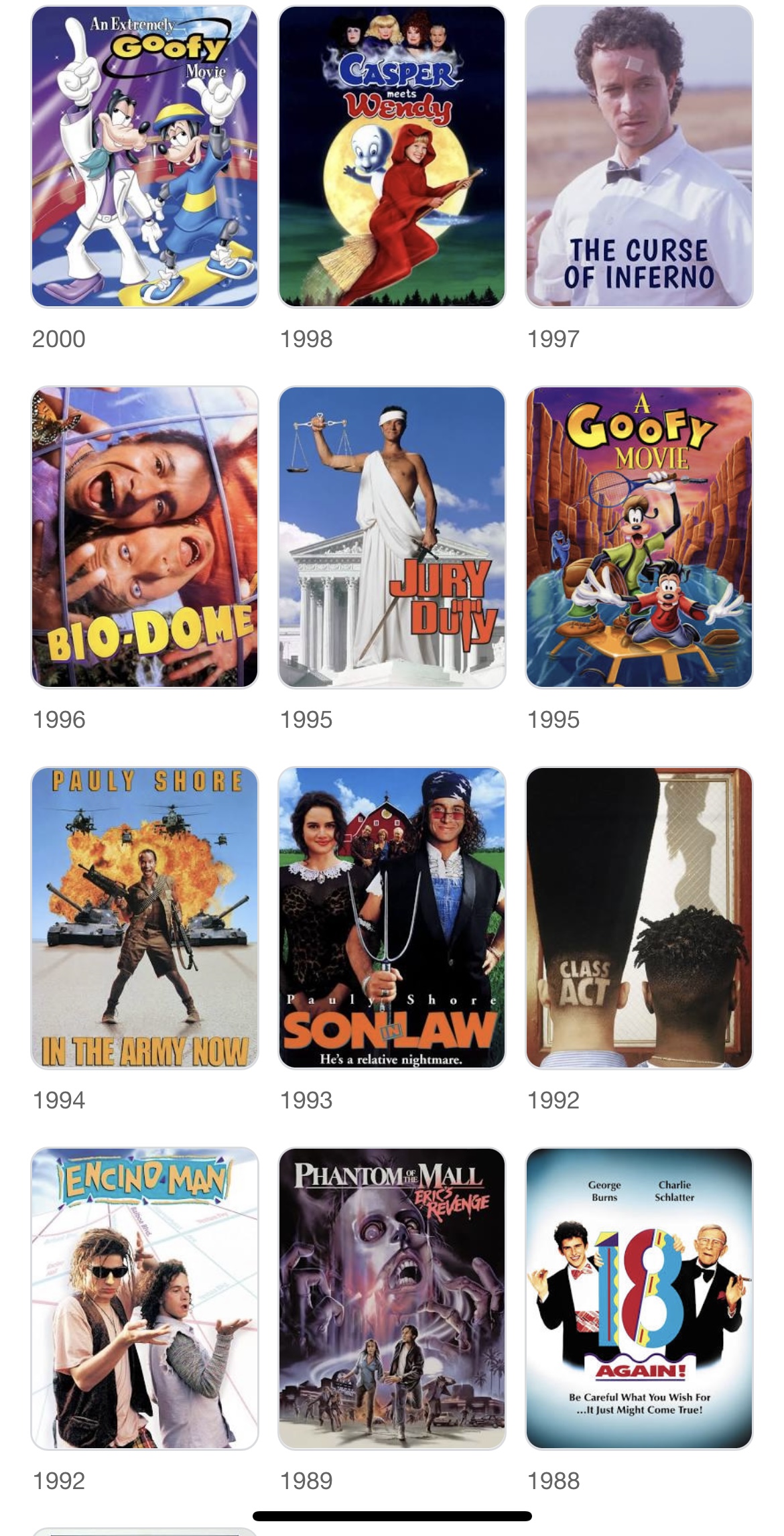This screenshot has width=784, height=1536.
Task: View the Son in Law movie
Action: point(392,917)
